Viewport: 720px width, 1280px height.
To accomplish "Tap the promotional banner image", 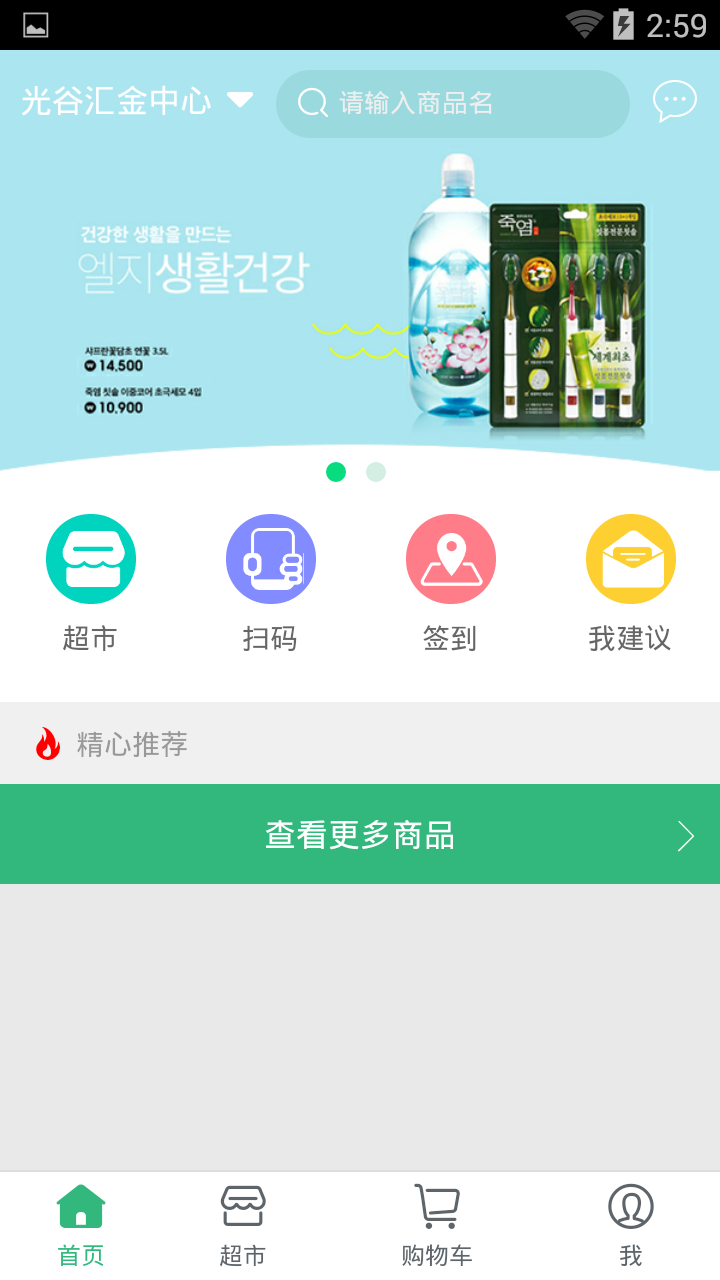I will click(x=360, y=300).
